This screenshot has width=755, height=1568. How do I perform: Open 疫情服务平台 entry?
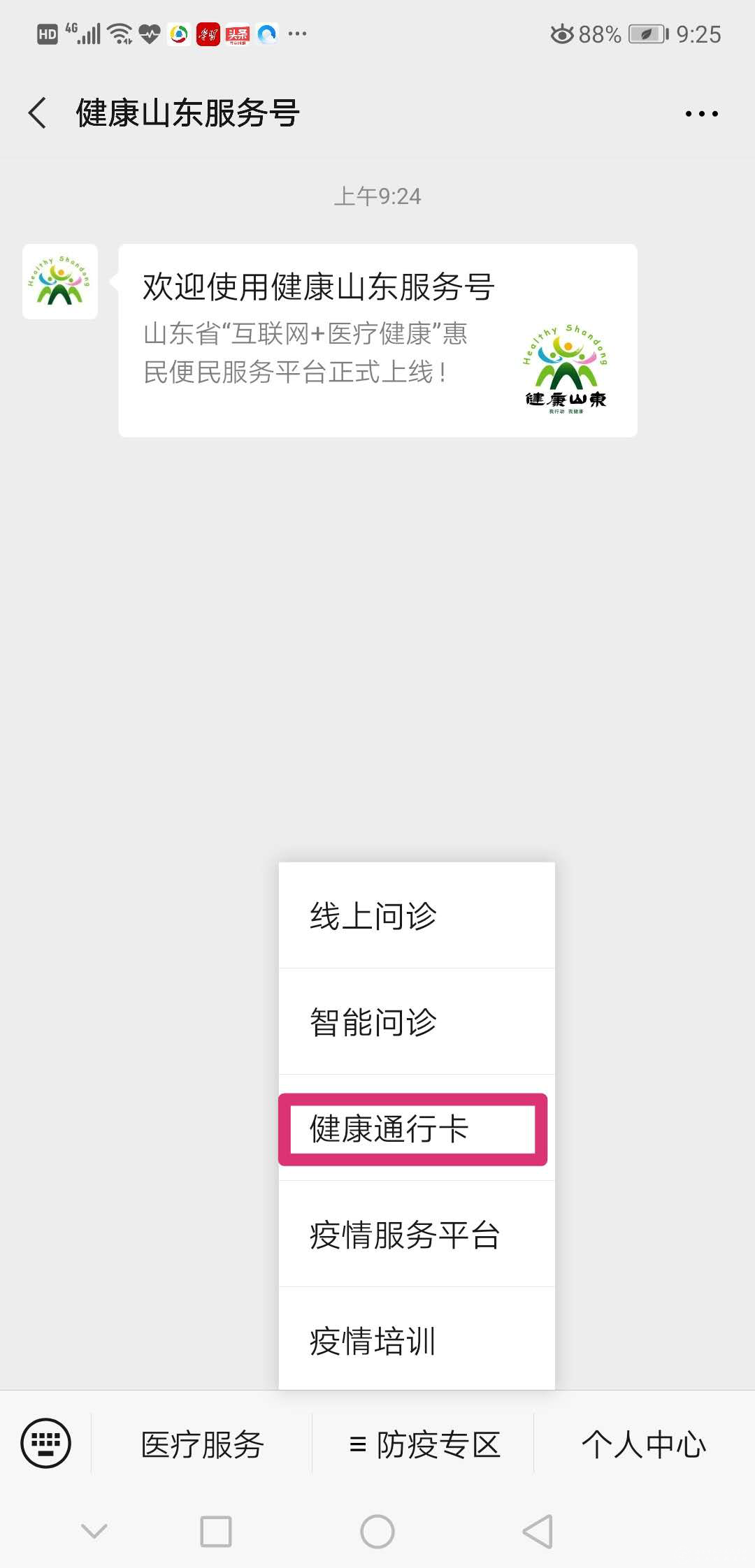tap(416, 1235)
